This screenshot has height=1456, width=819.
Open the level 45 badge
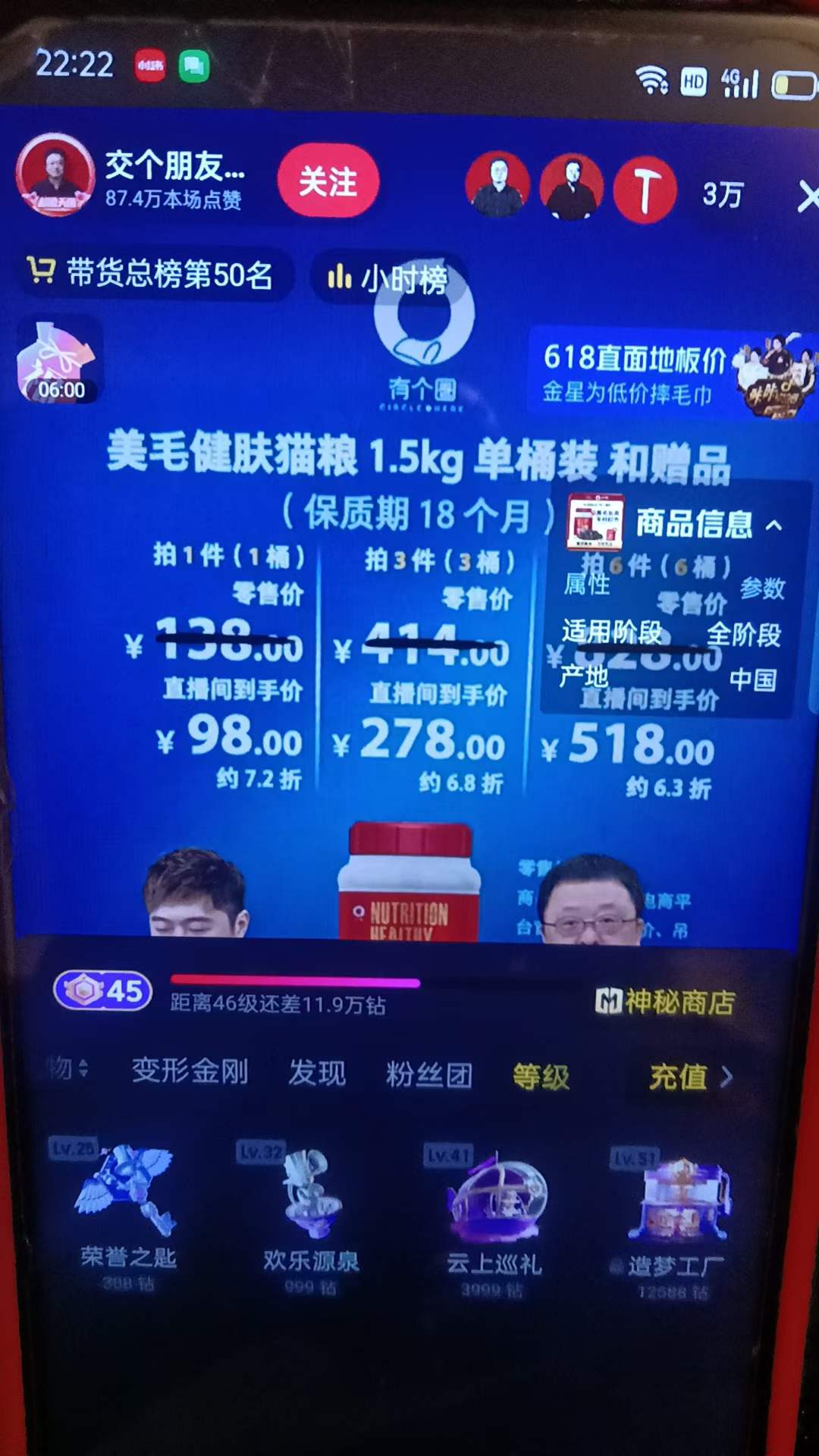coord(103,990)
